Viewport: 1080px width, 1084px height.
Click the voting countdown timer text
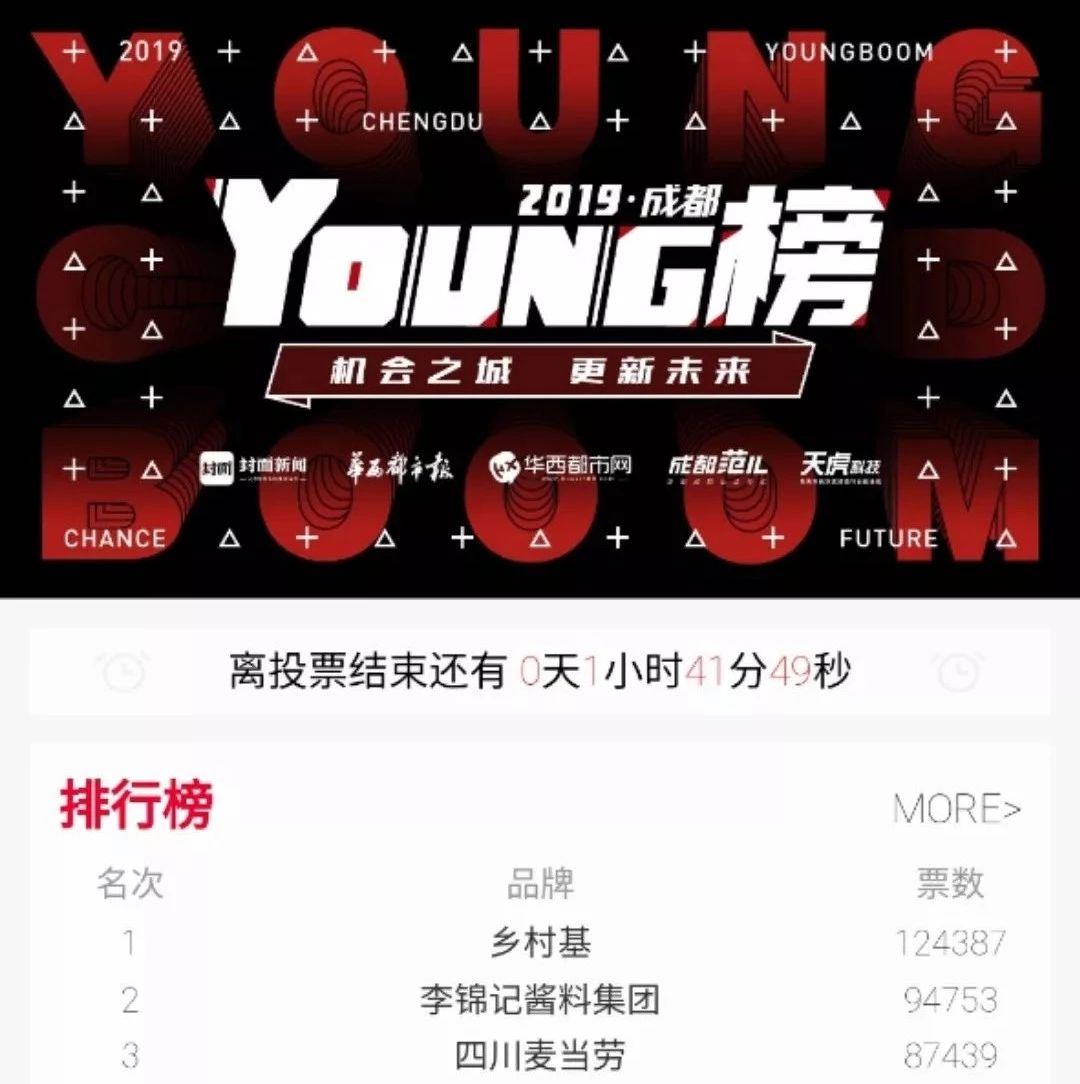538,670
